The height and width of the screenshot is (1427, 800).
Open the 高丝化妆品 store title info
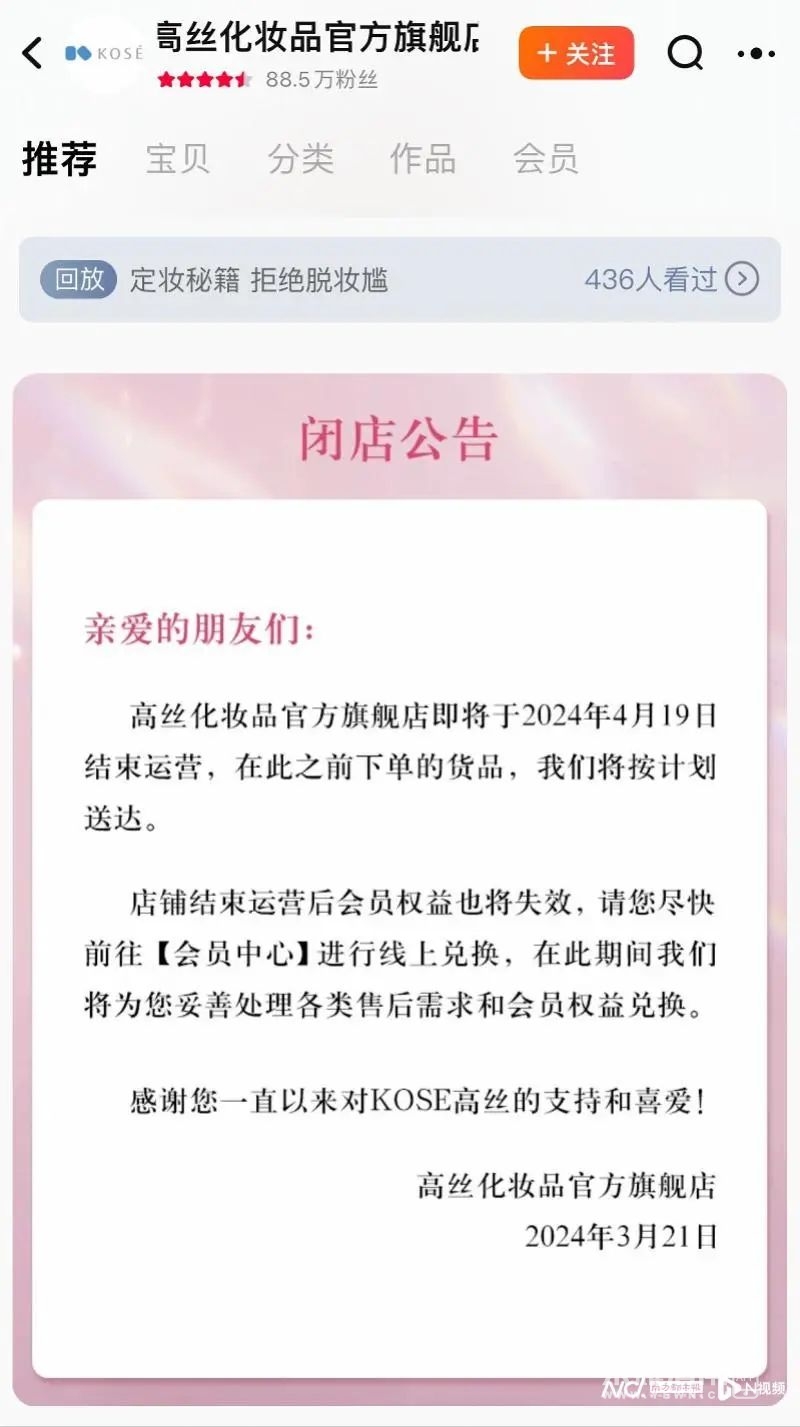(x=316, y=38)
